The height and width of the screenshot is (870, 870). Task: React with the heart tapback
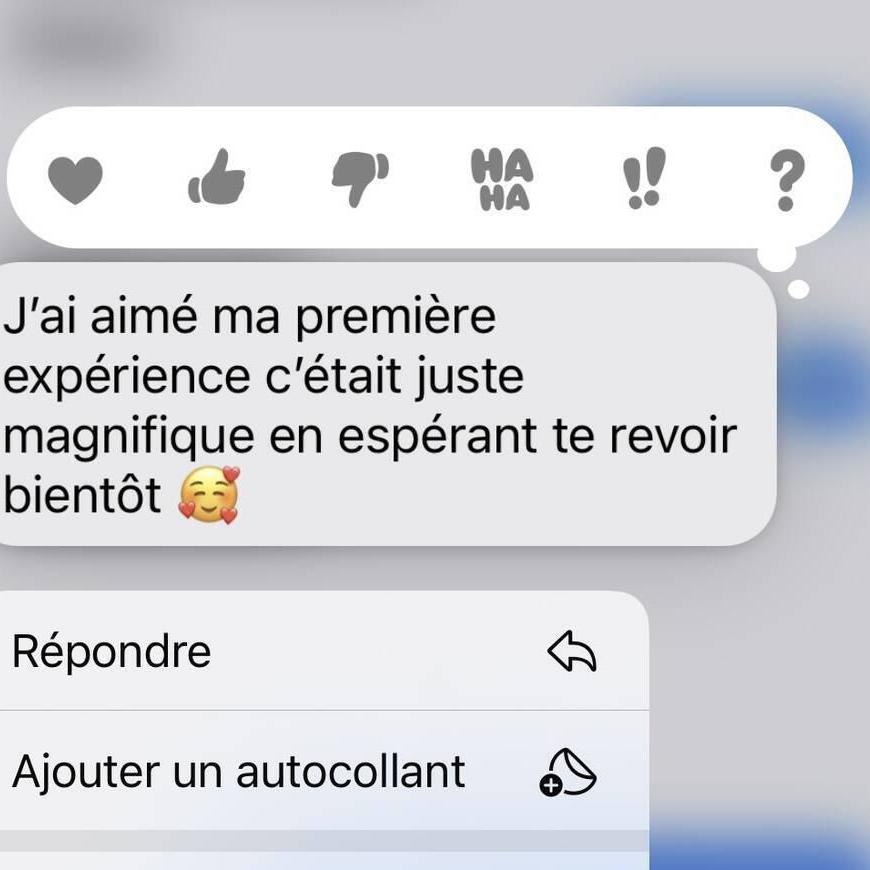click(75, 181)
